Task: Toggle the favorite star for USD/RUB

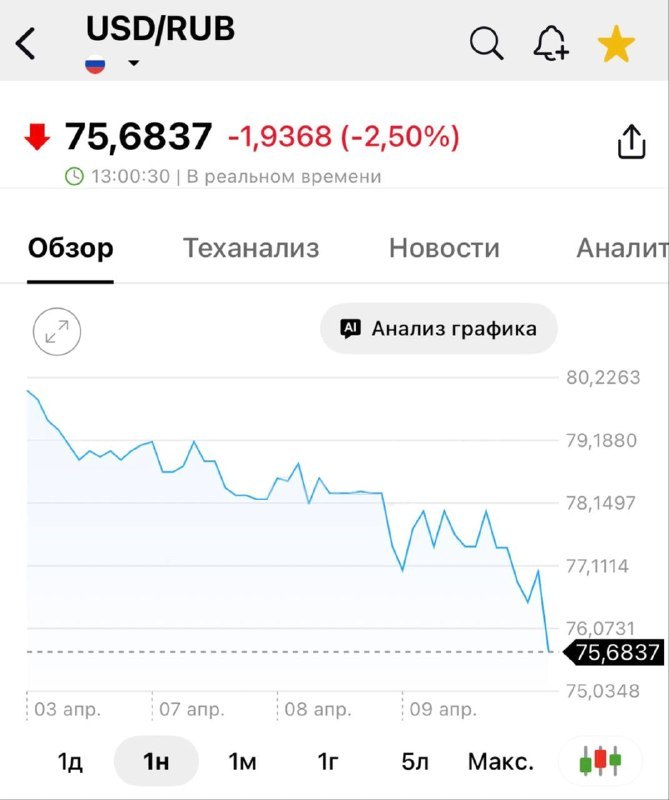Action: [616, 44]
